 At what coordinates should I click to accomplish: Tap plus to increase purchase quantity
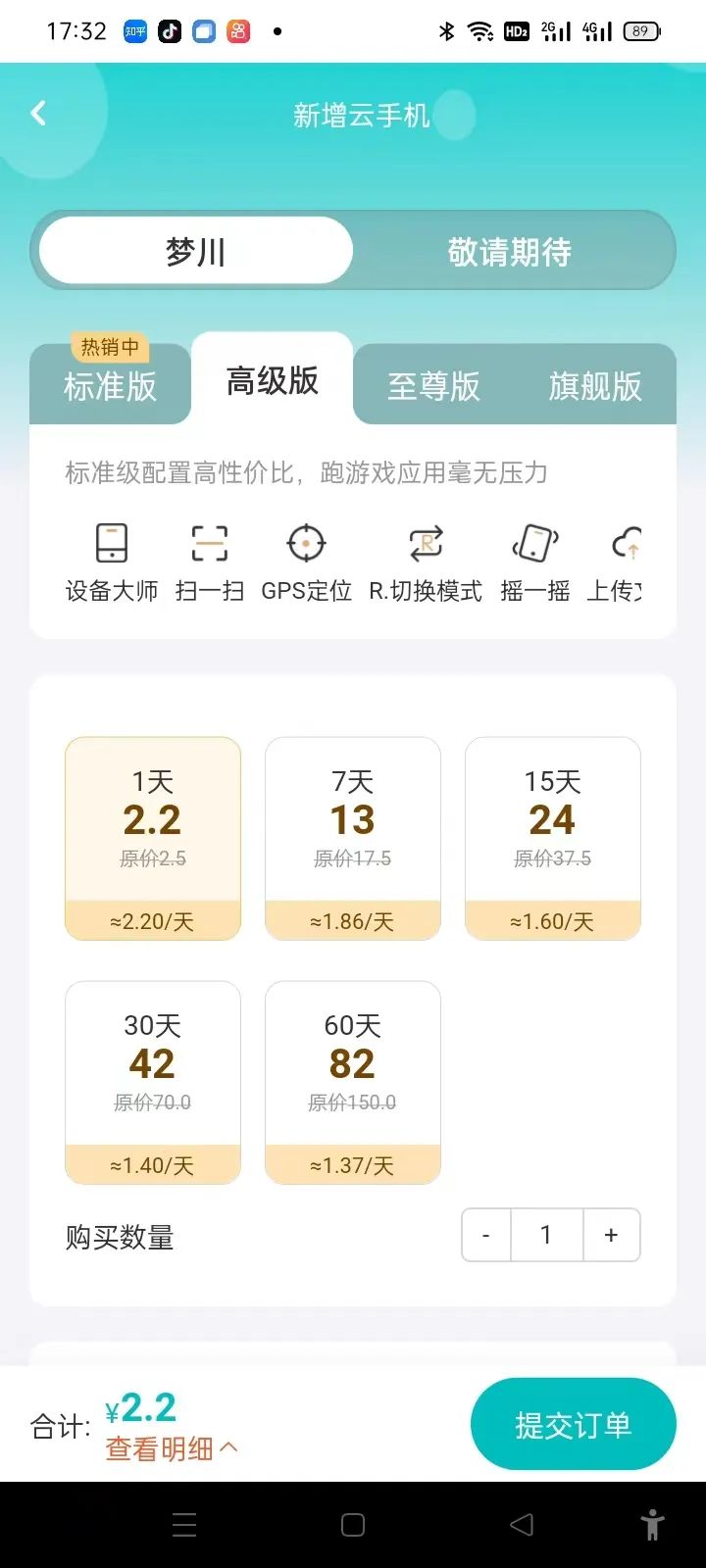(611, 1235)
